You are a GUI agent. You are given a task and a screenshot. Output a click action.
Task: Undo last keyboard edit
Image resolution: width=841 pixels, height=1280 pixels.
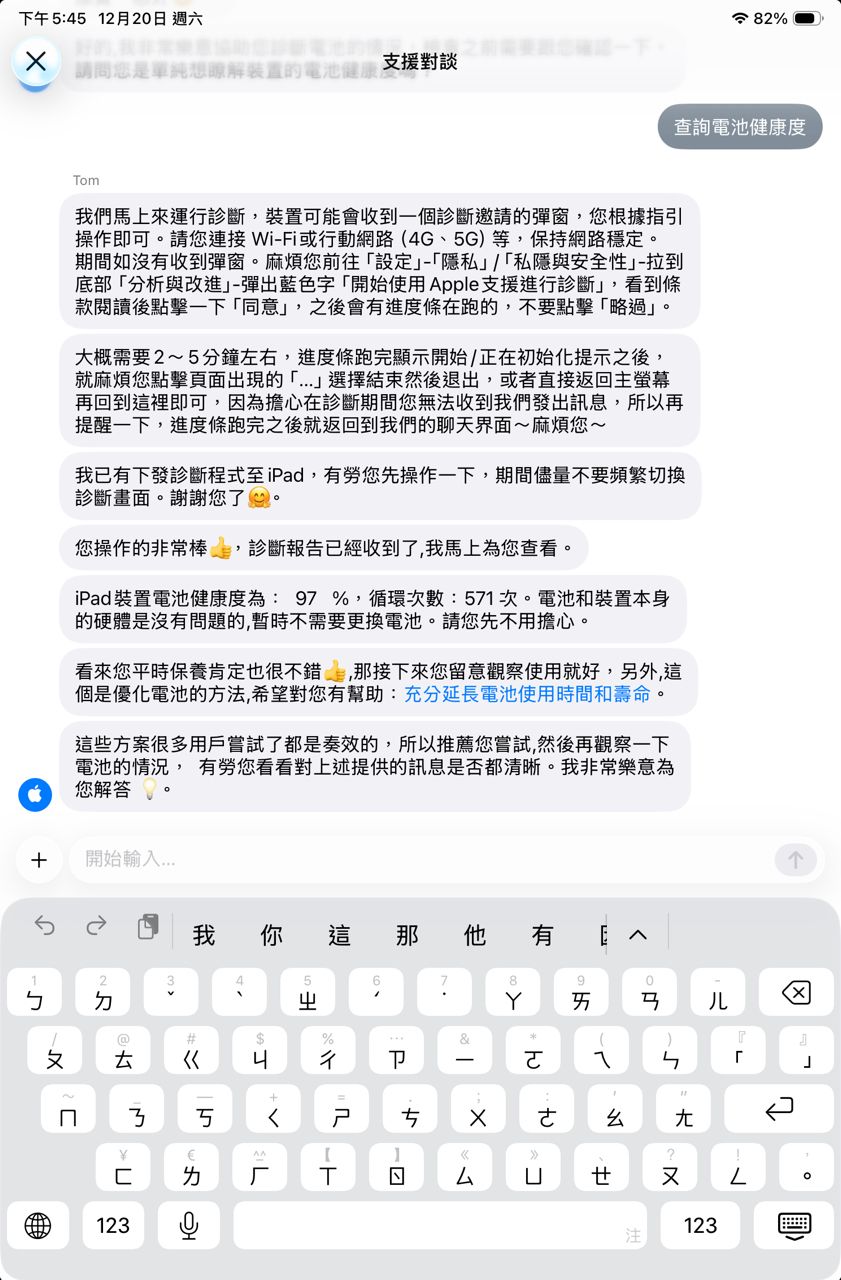pyautogui.click(x=45, y=926)
